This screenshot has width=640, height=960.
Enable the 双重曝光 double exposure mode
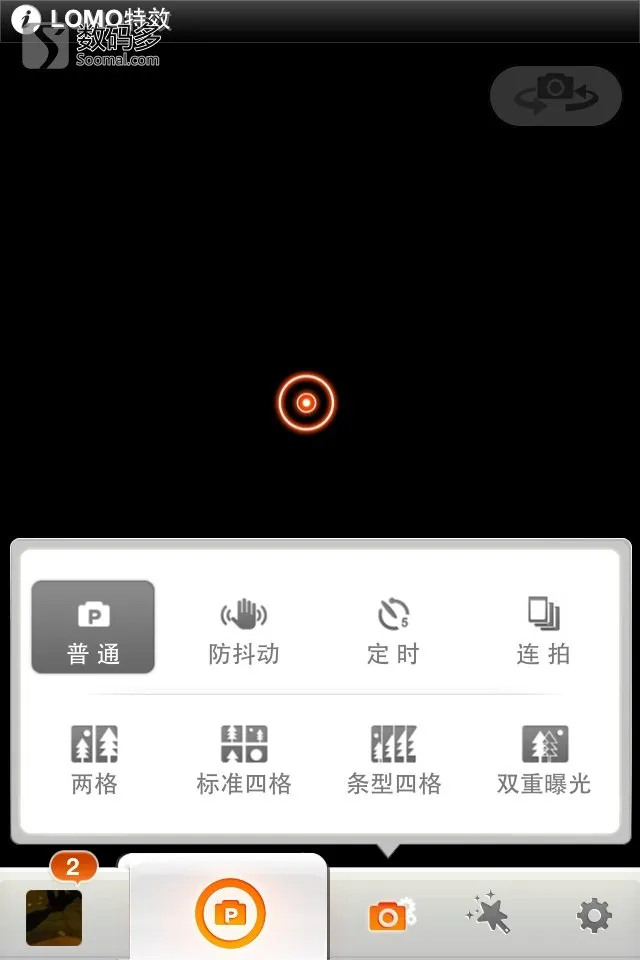[544, 761]
